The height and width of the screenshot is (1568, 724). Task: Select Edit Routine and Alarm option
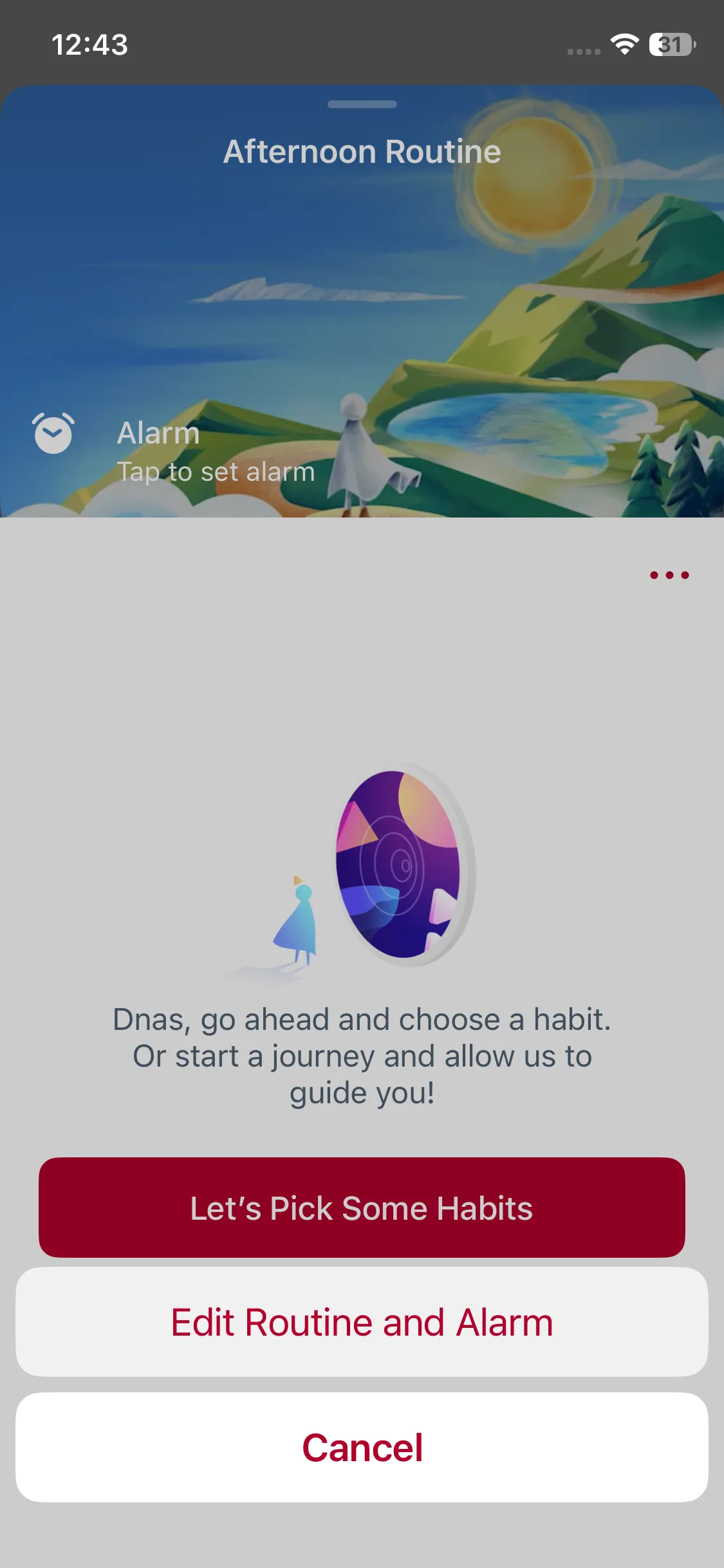[362, 1322]
